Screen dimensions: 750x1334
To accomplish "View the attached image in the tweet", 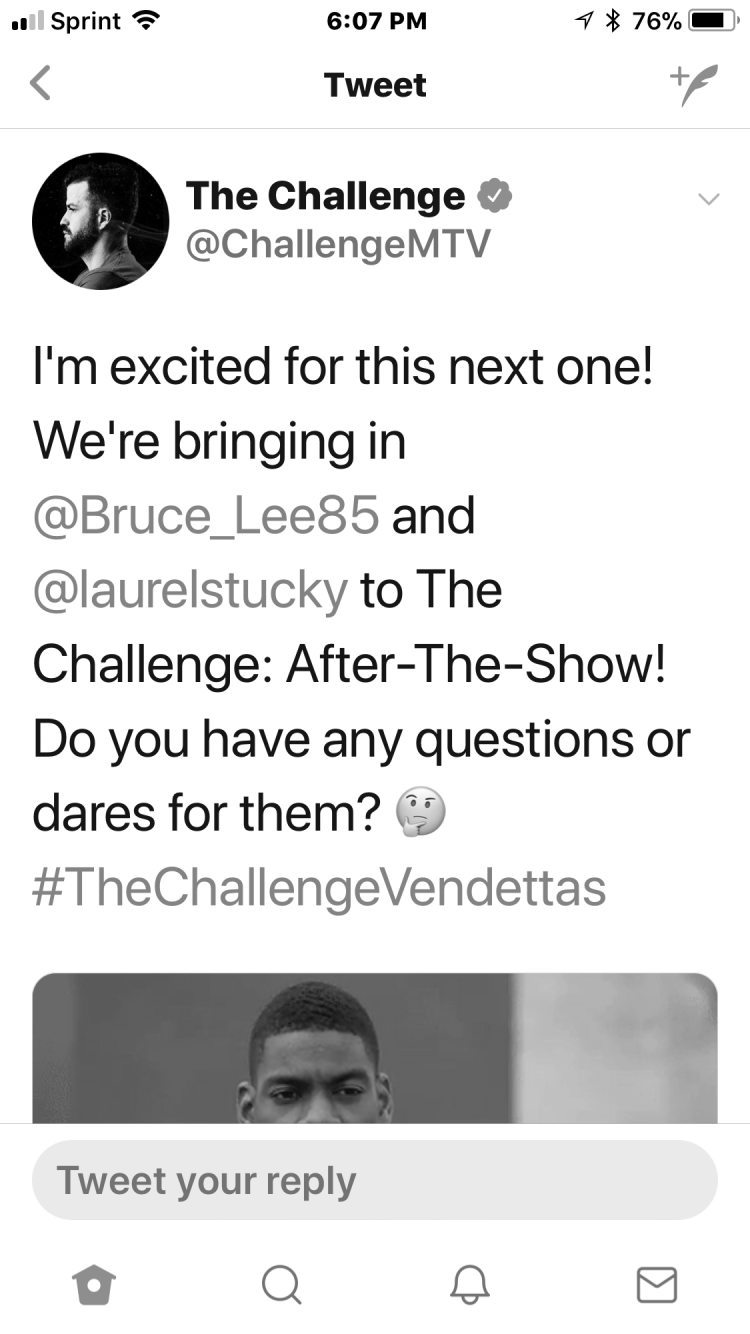I will pos(375,1047).
